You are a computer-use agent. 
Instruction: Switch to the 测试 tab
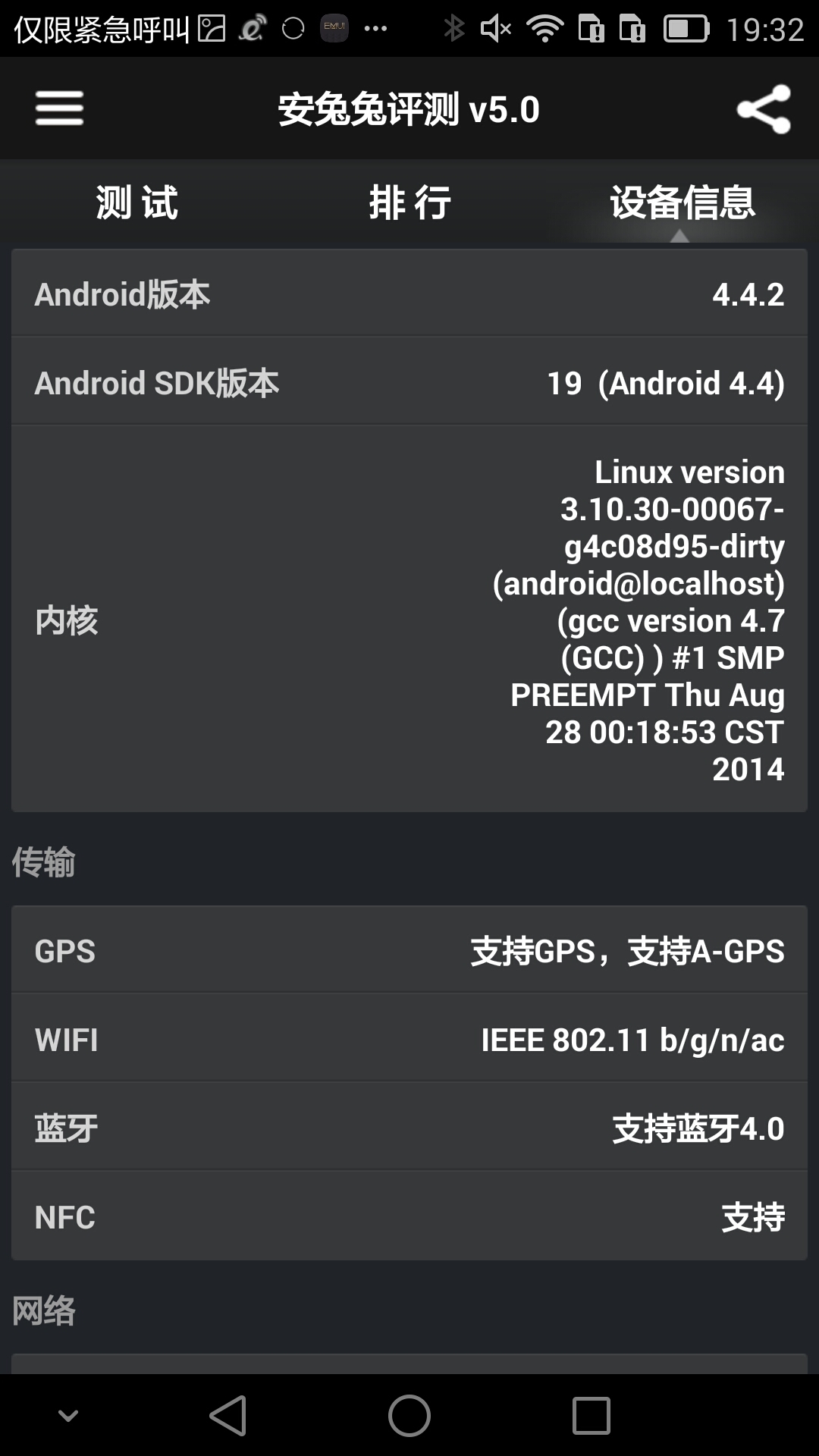[135, 202]
